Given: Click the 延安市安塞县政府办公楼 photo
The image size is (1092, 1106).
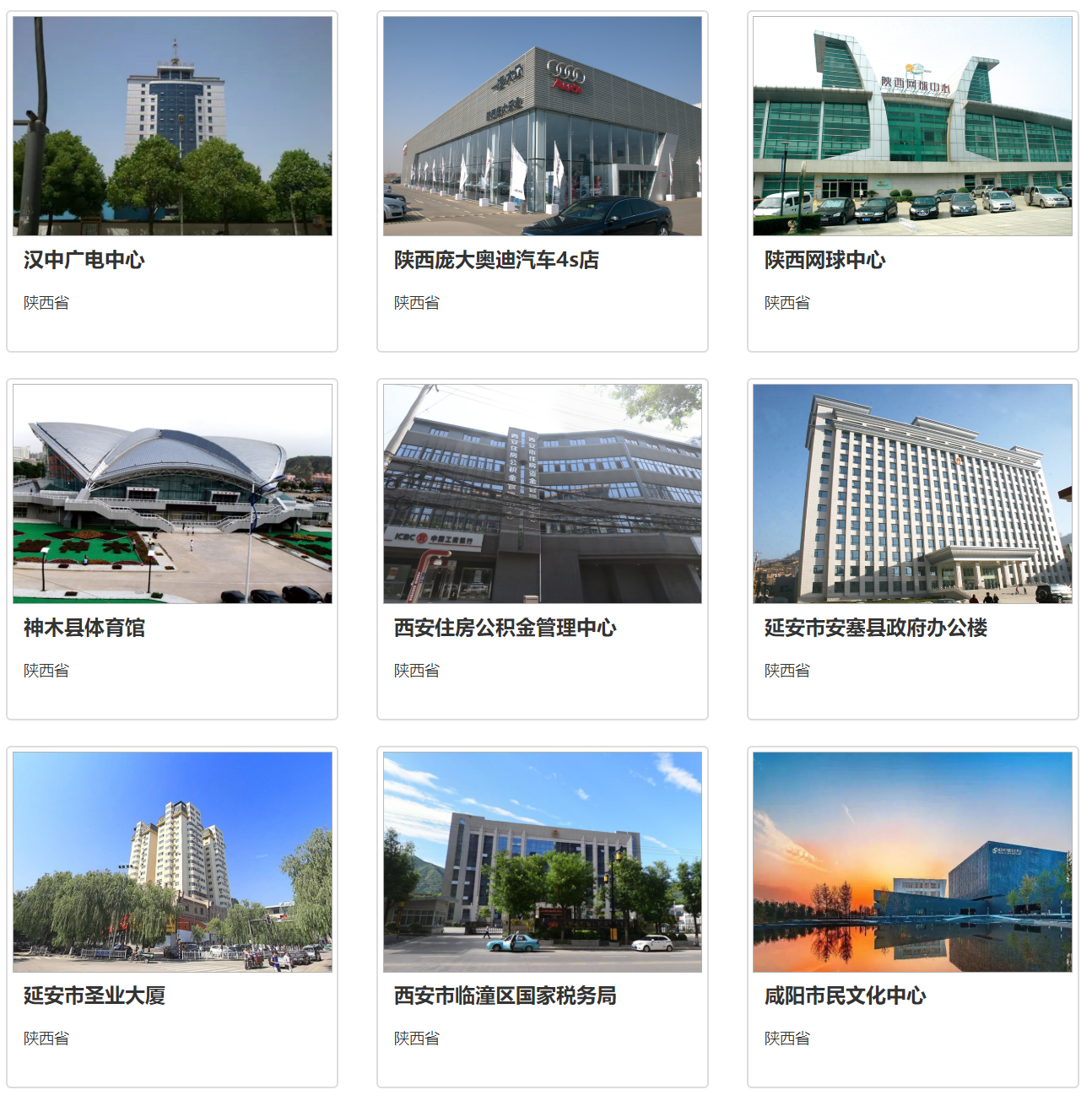Looking at the screenshot, I should (x=912, y=489).
